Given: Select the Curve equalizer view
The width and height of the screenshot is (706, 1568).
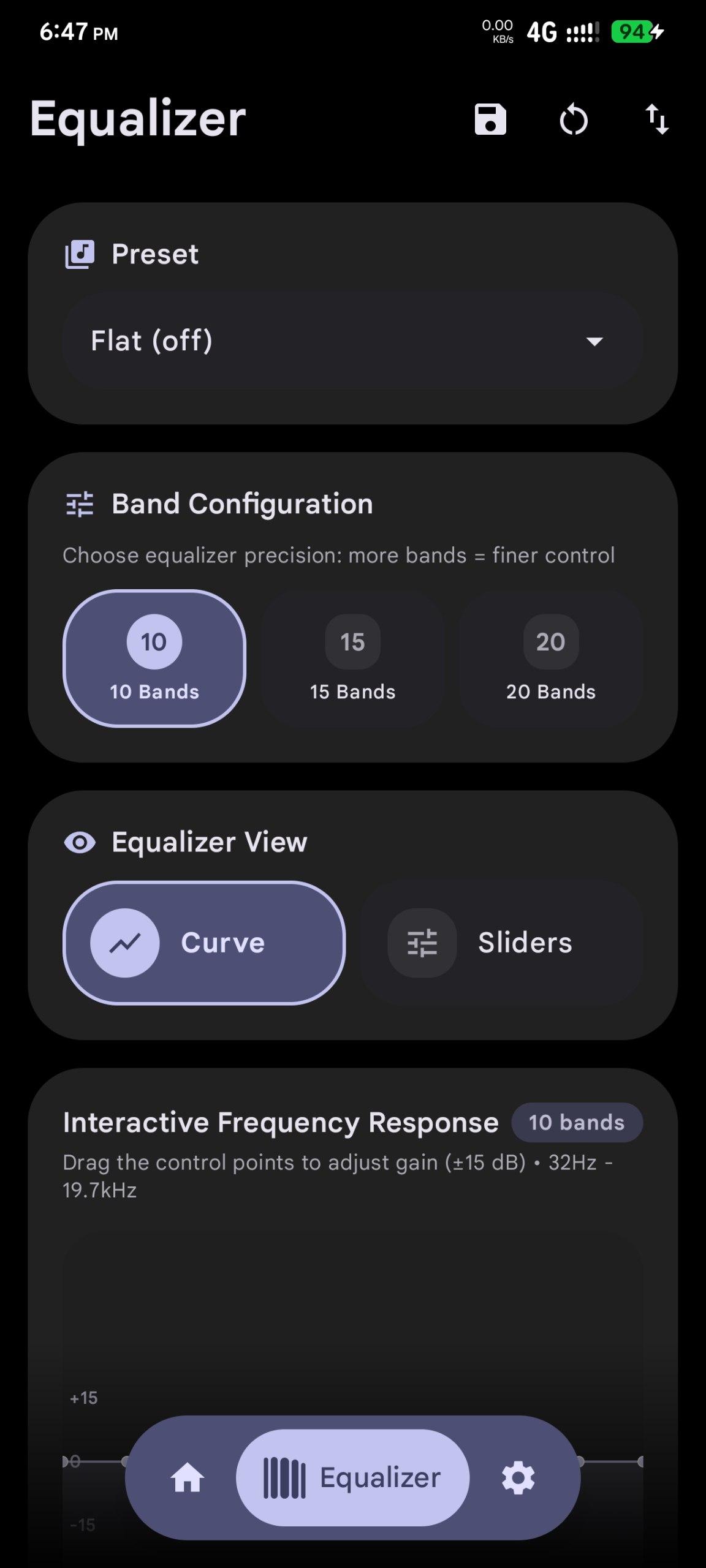Looking at the screenshot, I should [x=204, y=943].
